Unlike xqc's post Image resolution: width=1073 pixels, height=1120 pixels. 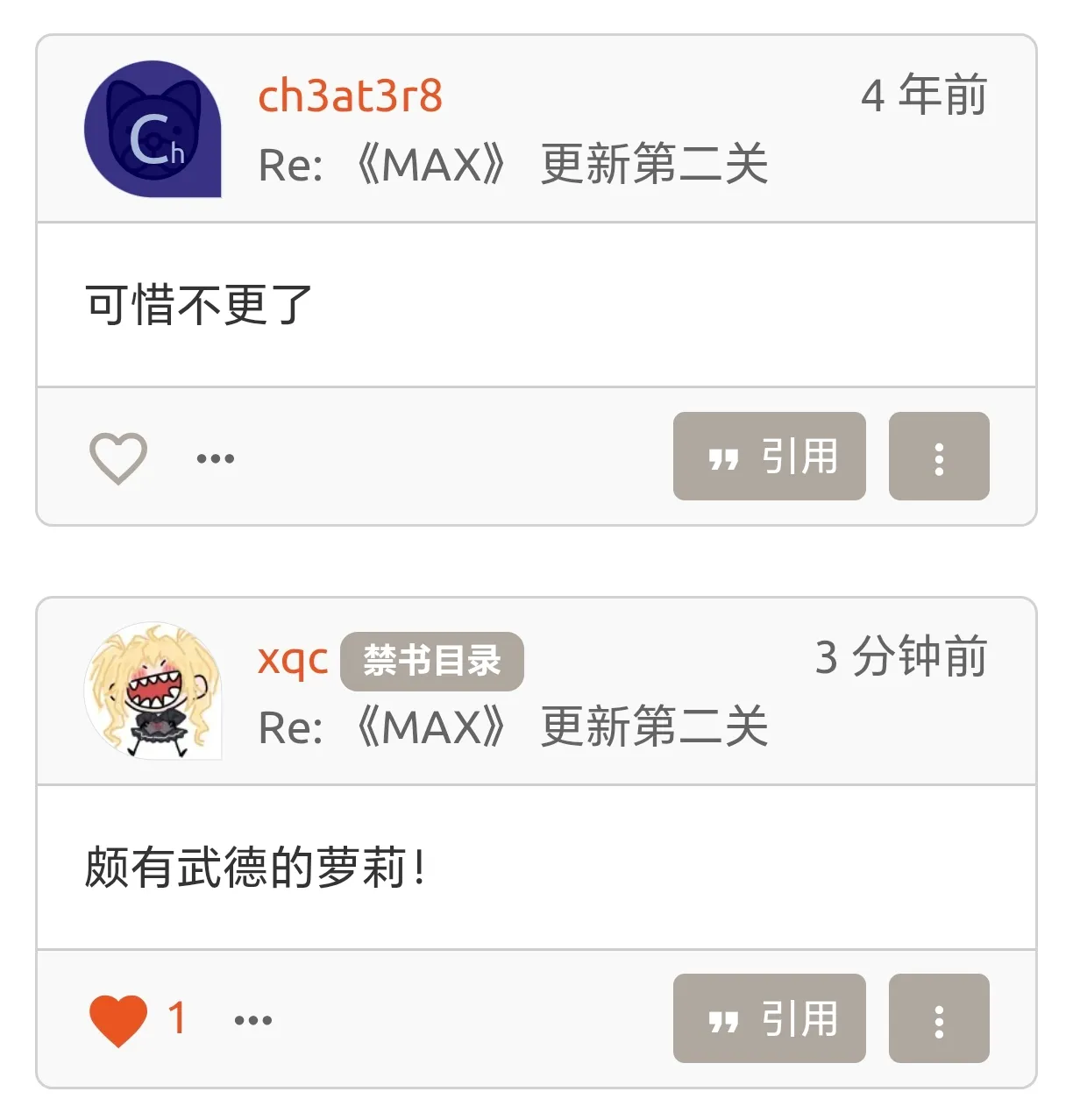118,1019
